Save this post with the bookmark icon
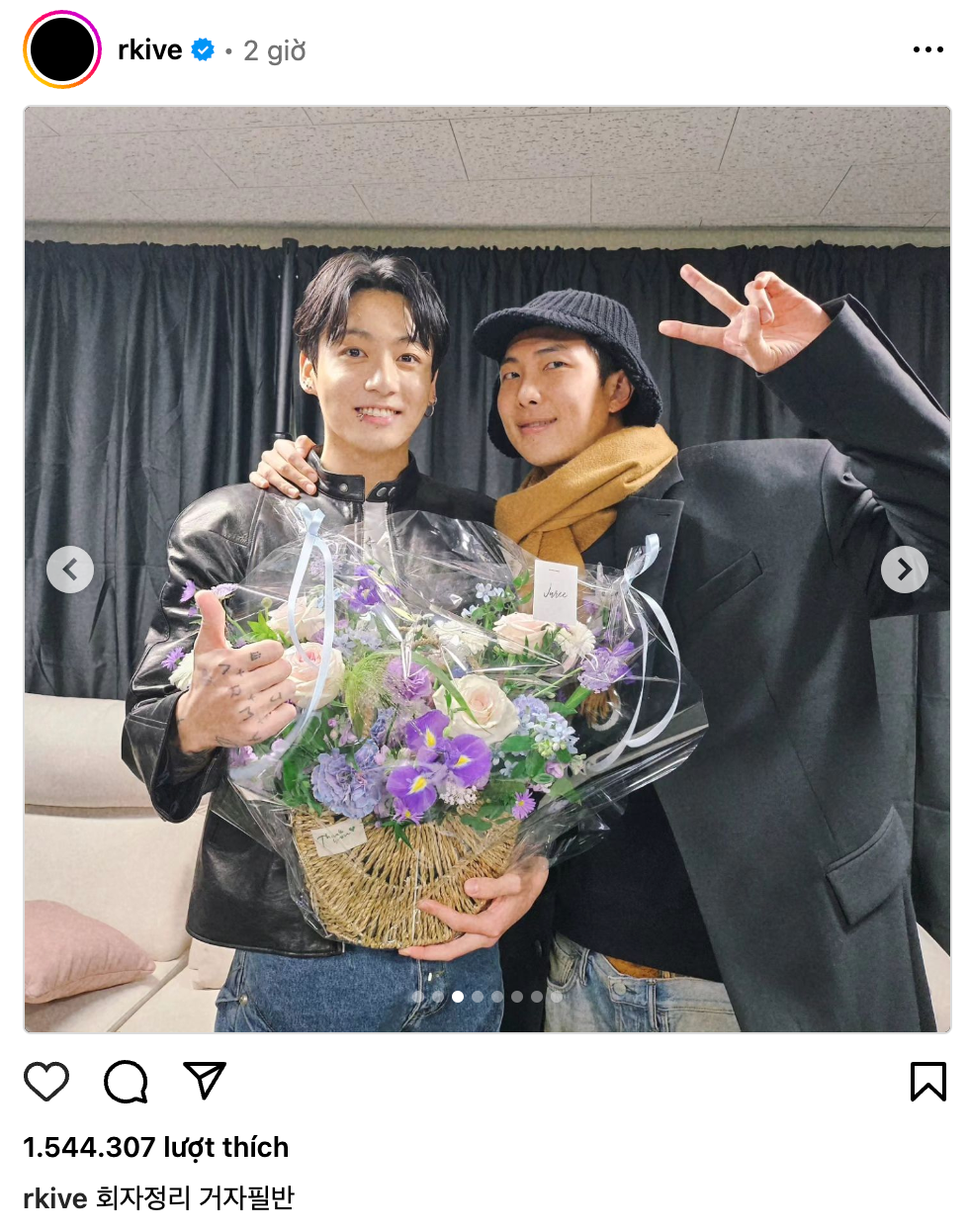The width and height of the screenshot is (969, 1232). tap(927, 1081)
